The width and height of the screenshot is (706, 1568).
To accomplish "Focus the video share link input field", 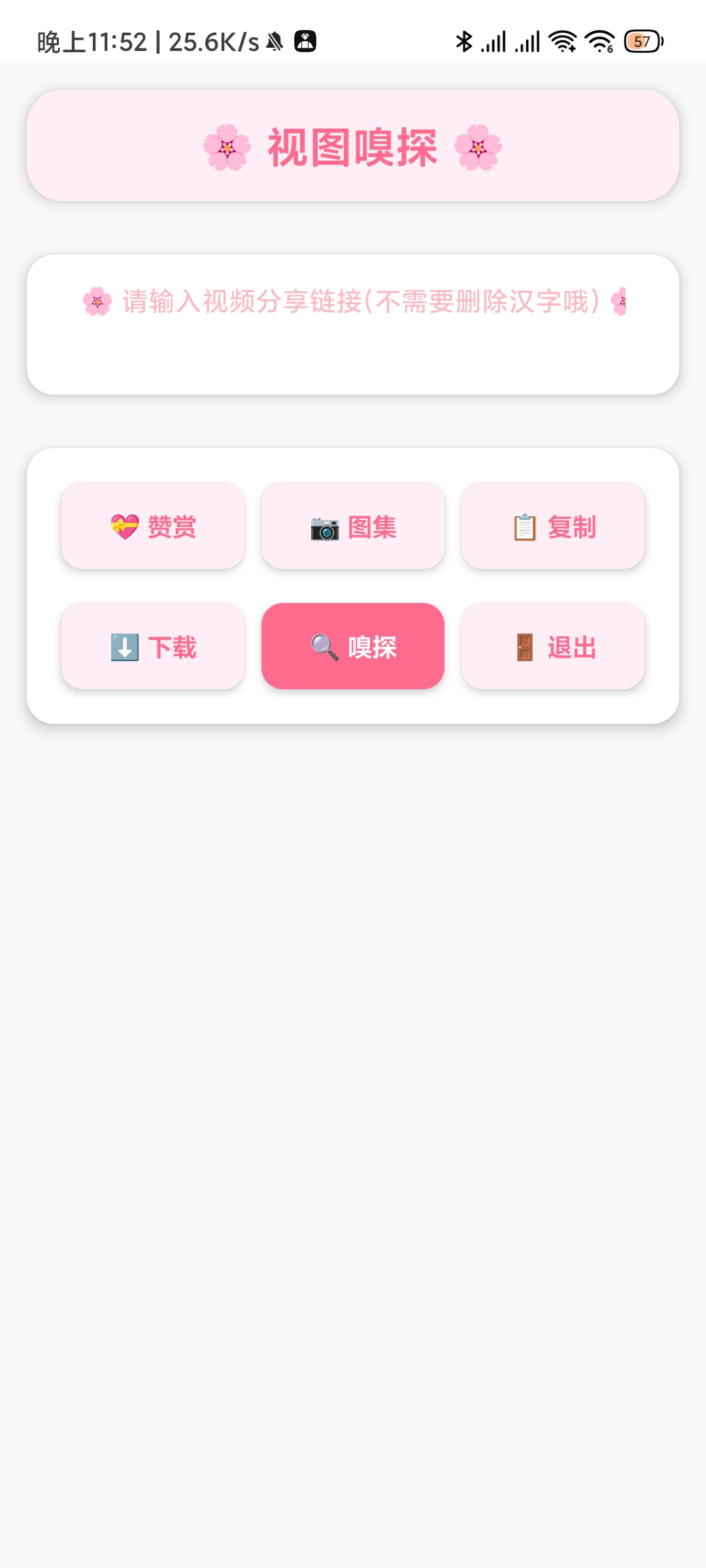I will [353, 325].
